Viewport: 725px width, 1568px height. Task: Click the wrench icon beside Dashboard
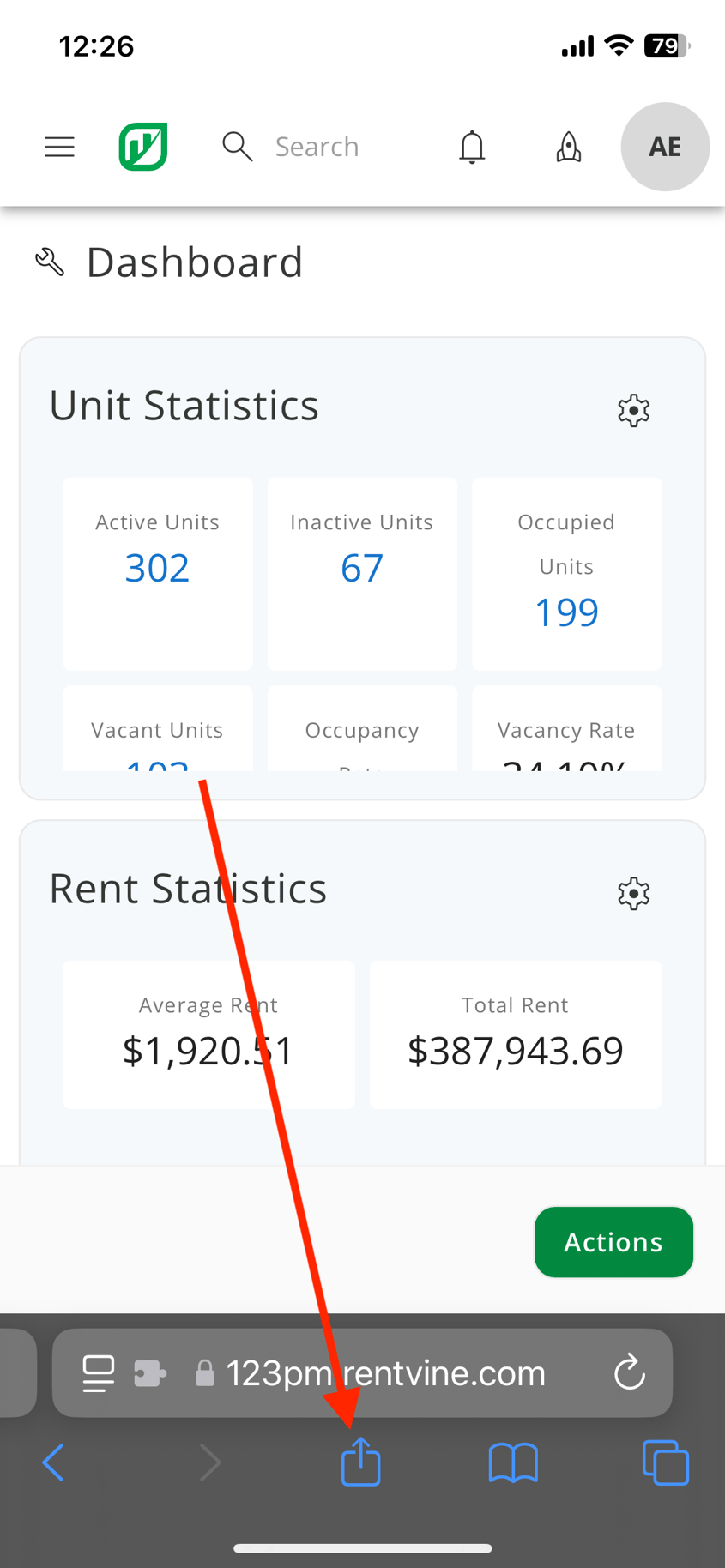point(49,262)
